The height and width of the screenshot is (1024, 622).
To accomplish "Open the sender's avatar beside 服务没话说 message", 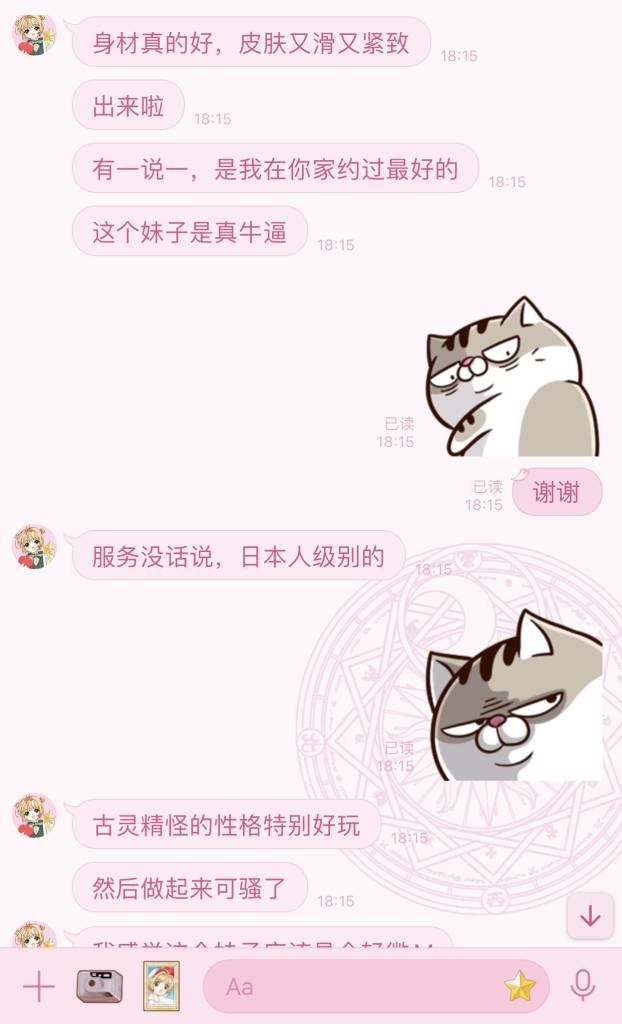I will click(34, 547).
